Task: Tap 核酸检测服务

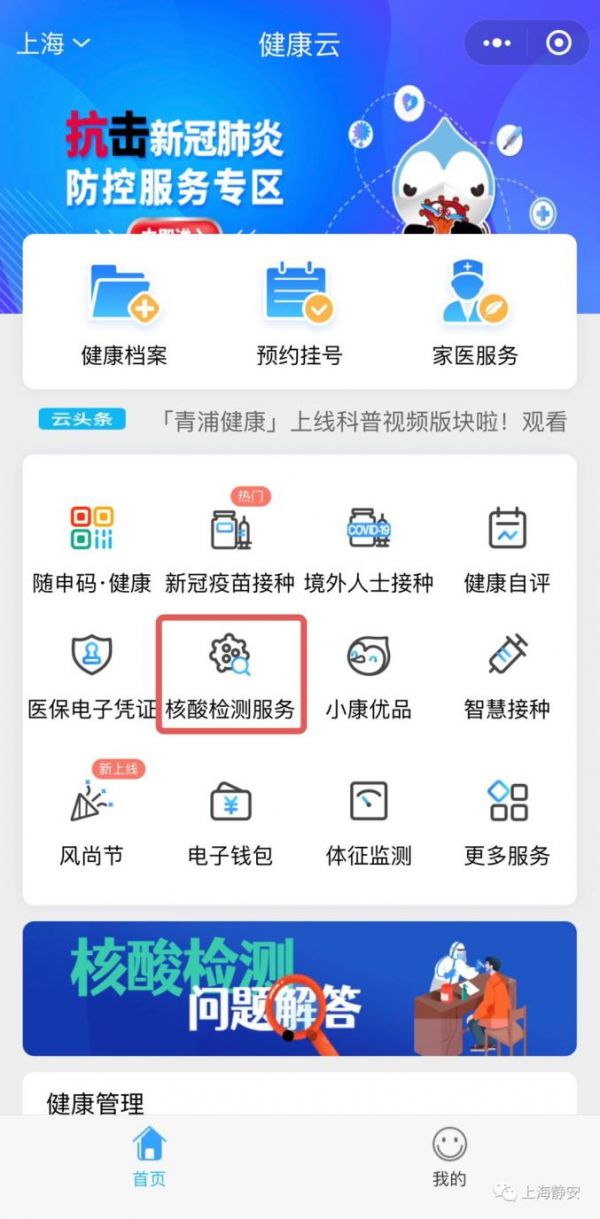Action: (230, 677)
